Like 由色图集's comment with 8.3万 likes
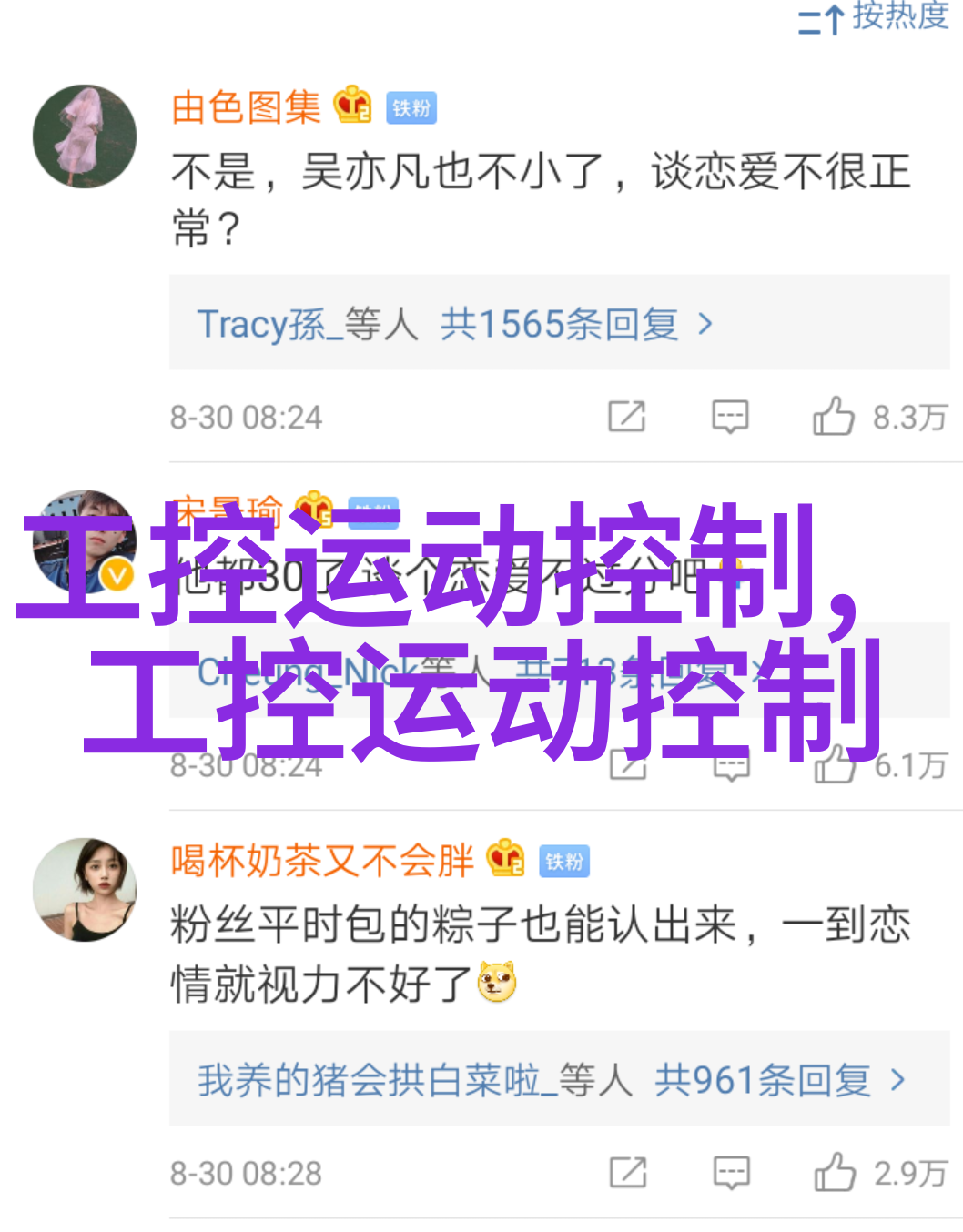This screenshot has width=963, height=1232. tap(834, 417)
